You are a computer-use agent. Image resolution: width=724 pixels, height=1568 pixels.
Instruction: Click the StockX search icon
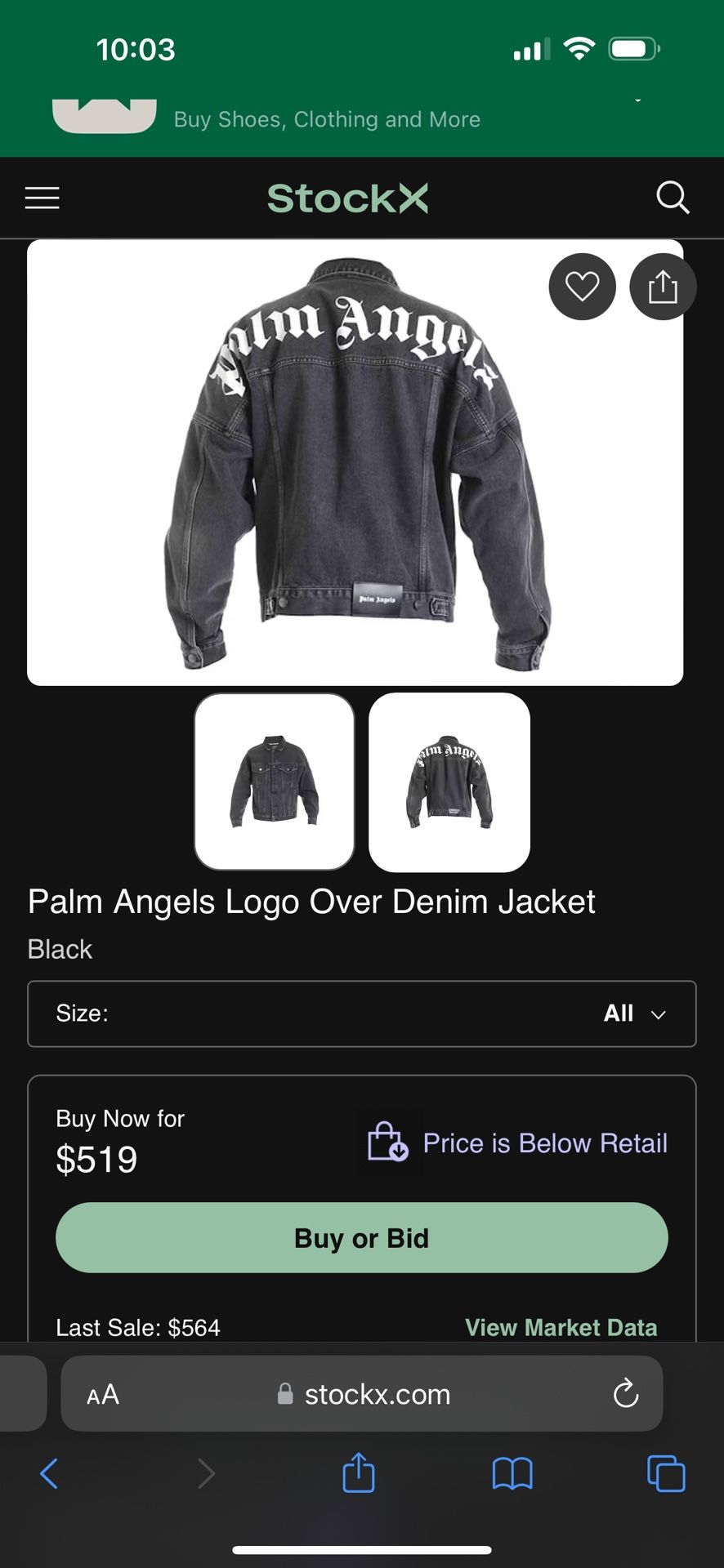click(x=673, y=198)
